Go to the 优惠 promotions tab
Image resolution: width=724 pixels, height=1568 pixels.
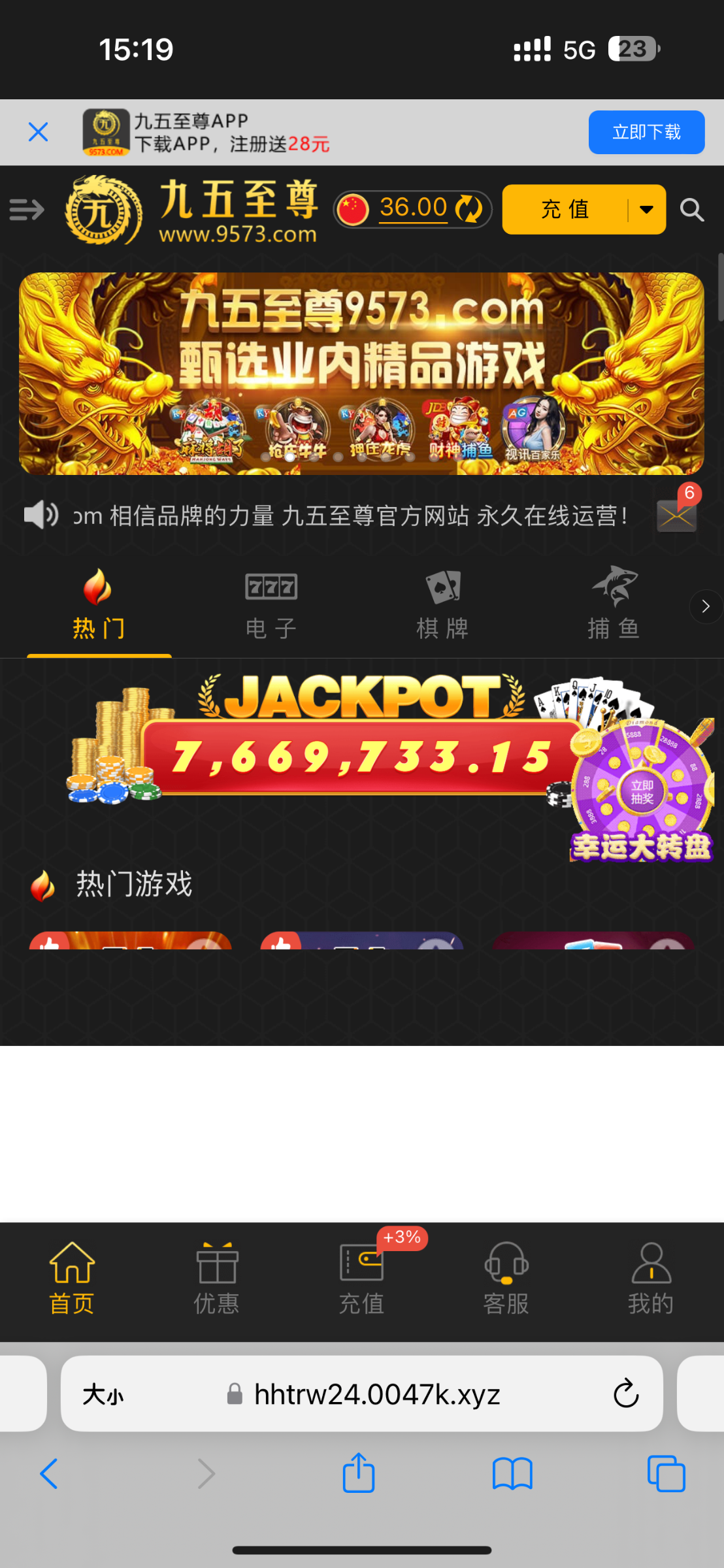217,1279
